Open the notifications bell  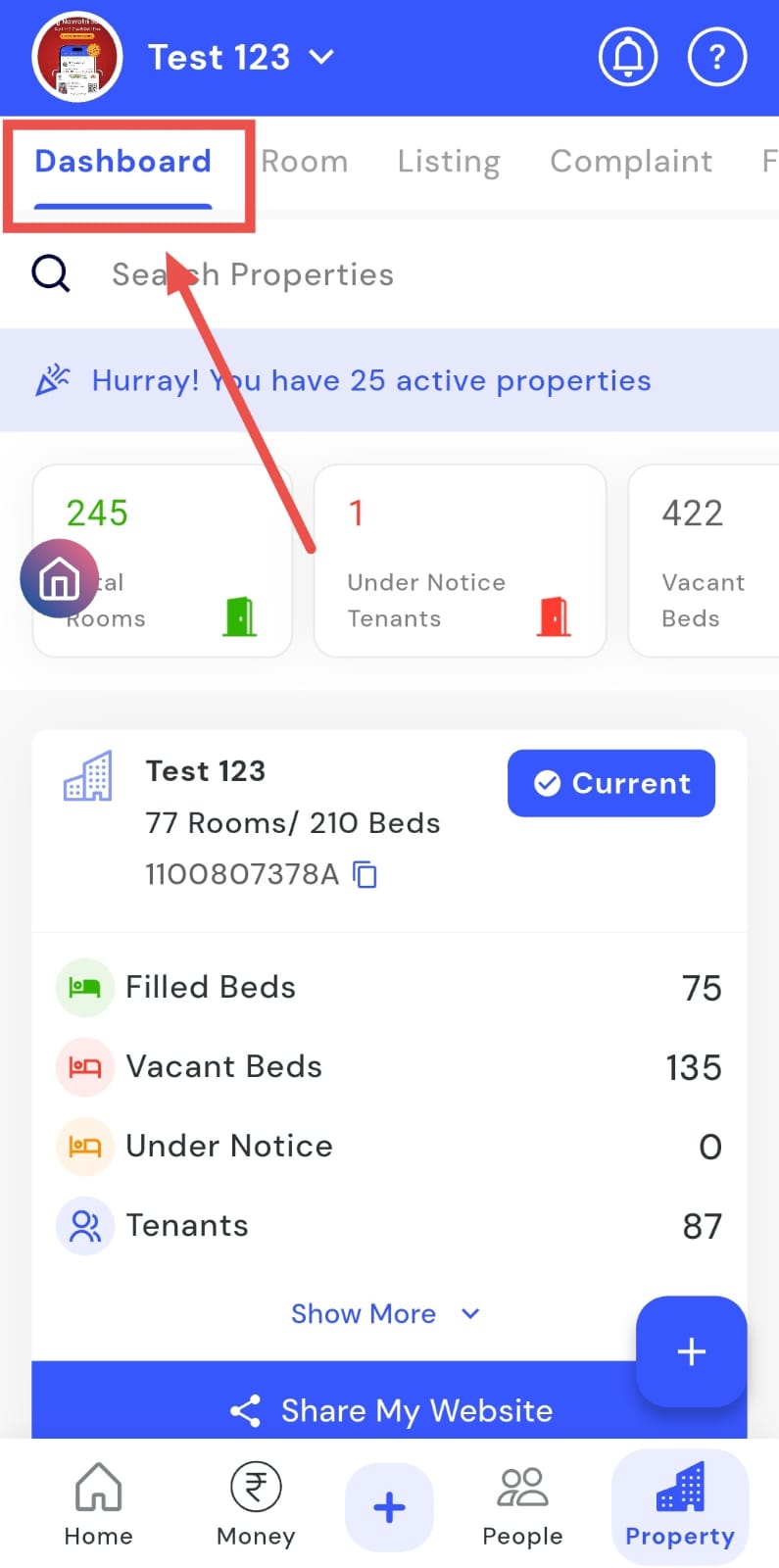tap(627, 58)
